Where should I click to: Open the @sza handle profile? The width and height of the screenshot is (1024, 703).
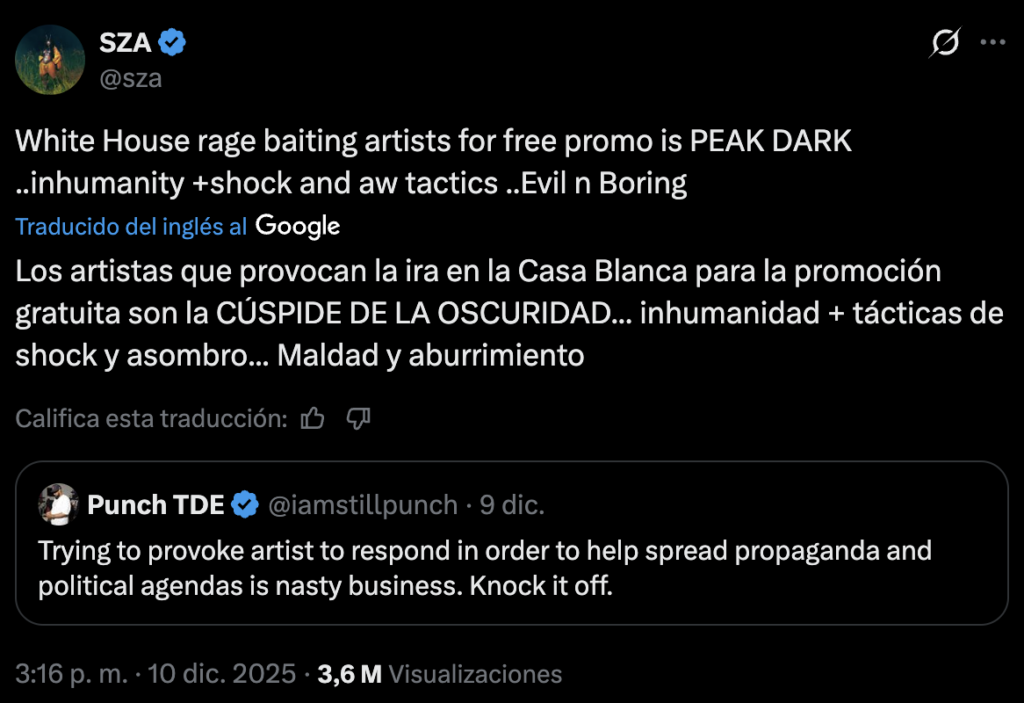[x=130, y=79]
